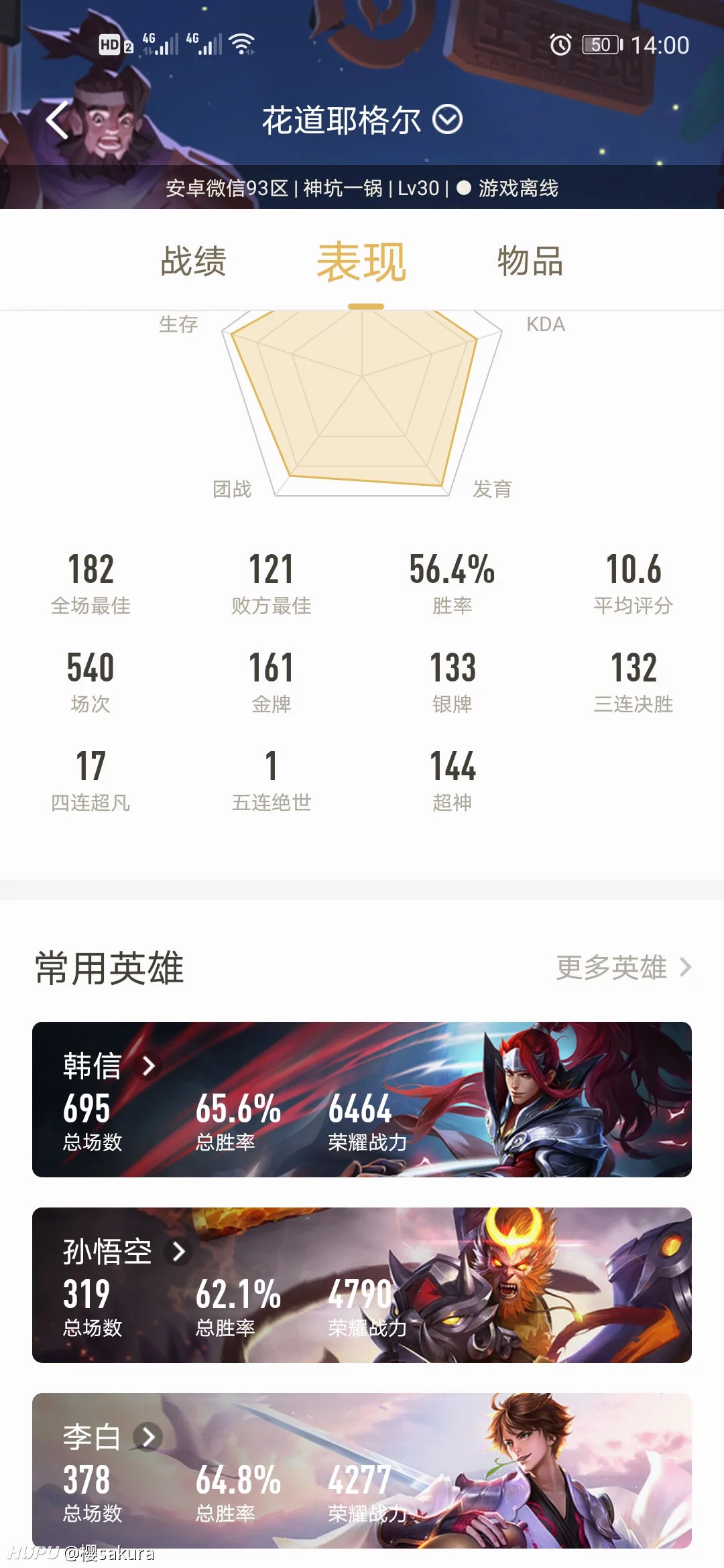Open the 李白 hero card

click(x=362, y=1470)
